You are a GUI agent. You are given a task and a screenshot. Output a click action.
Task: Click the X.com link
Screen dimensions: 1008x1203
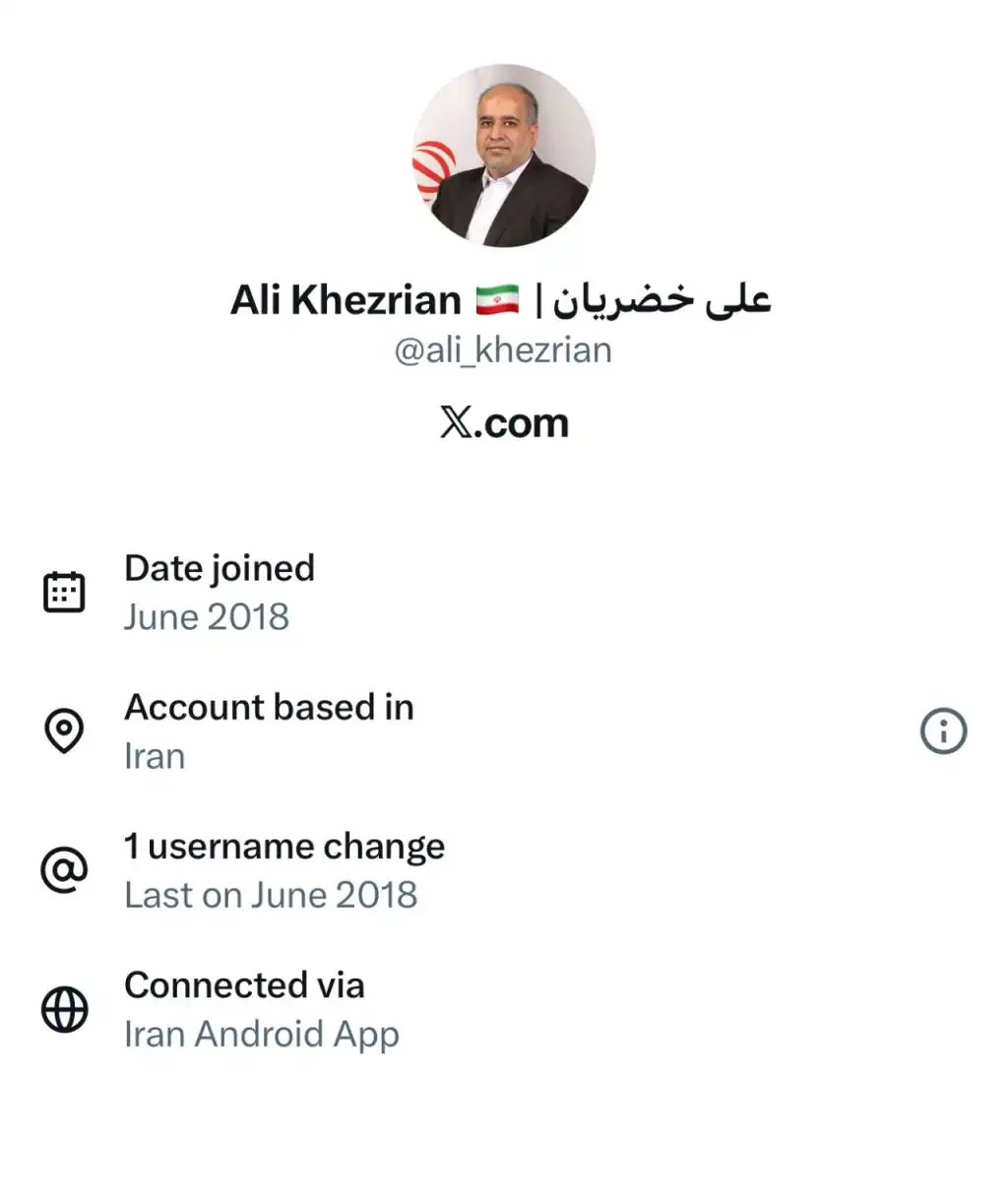click(x=503, y=423)
